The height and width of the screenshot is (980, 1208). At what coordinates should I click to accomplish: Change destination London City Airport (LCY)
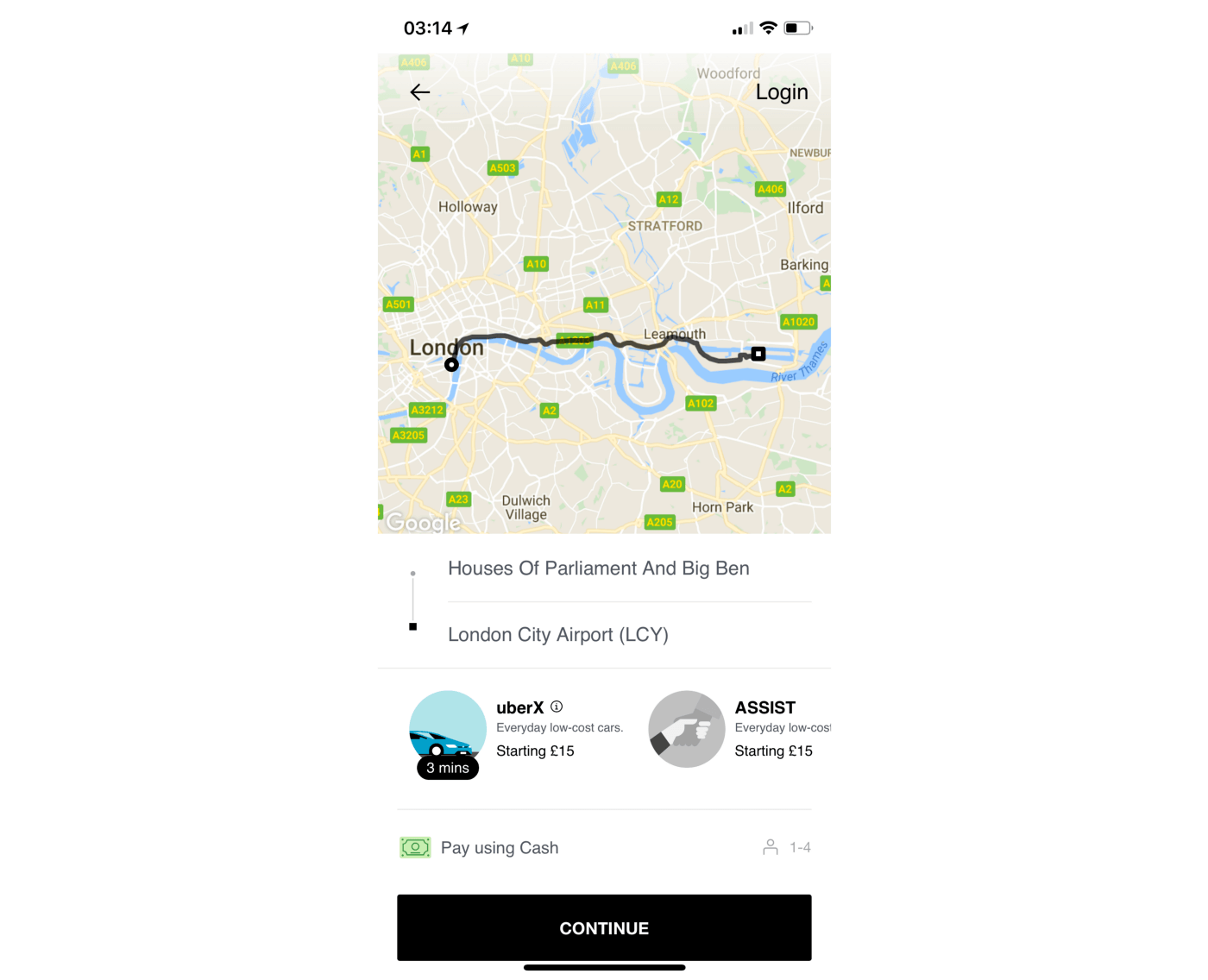pos(557,635)
